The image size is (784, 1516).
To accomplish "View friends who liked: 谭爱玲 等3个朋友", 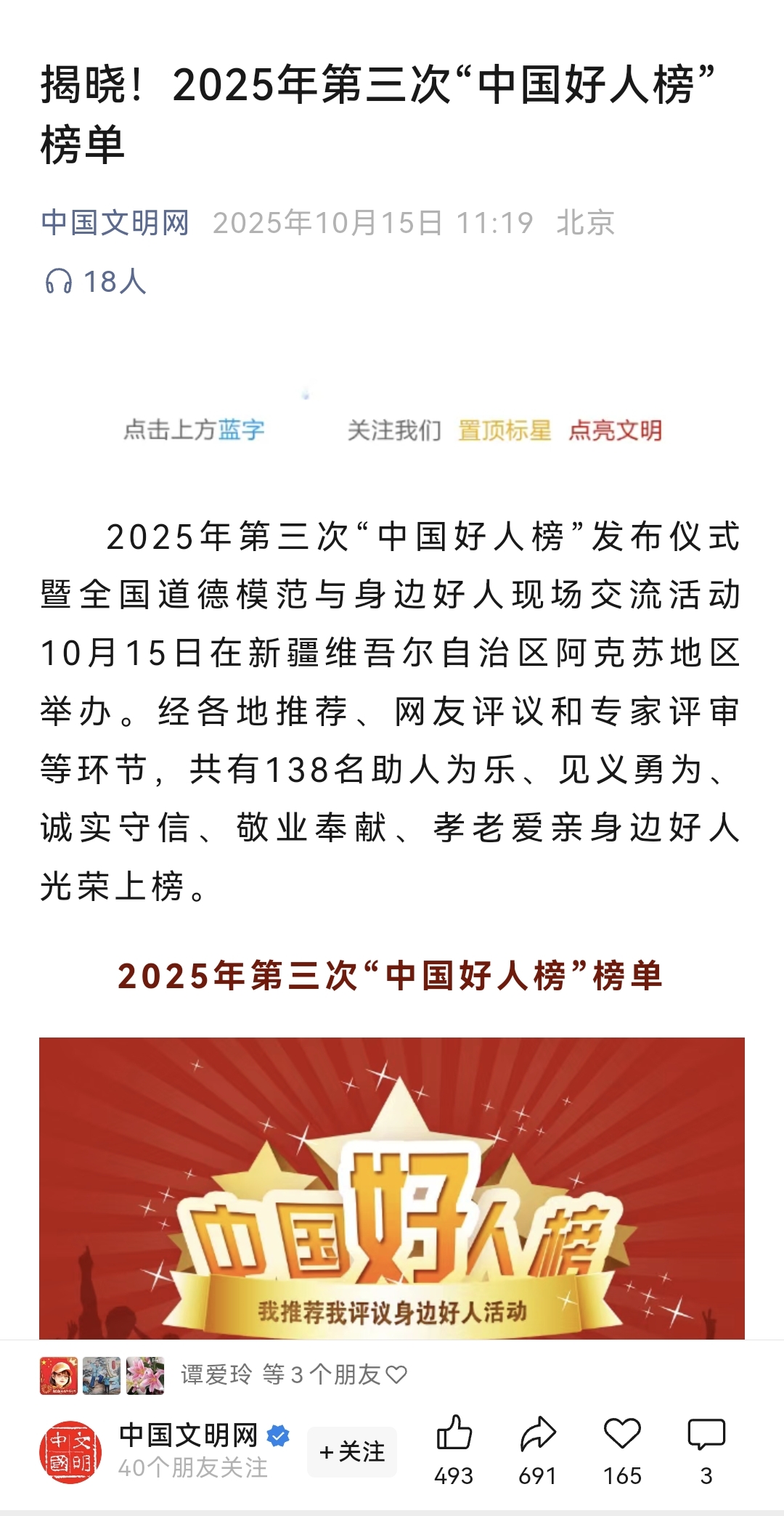I will pos(293,1374).
